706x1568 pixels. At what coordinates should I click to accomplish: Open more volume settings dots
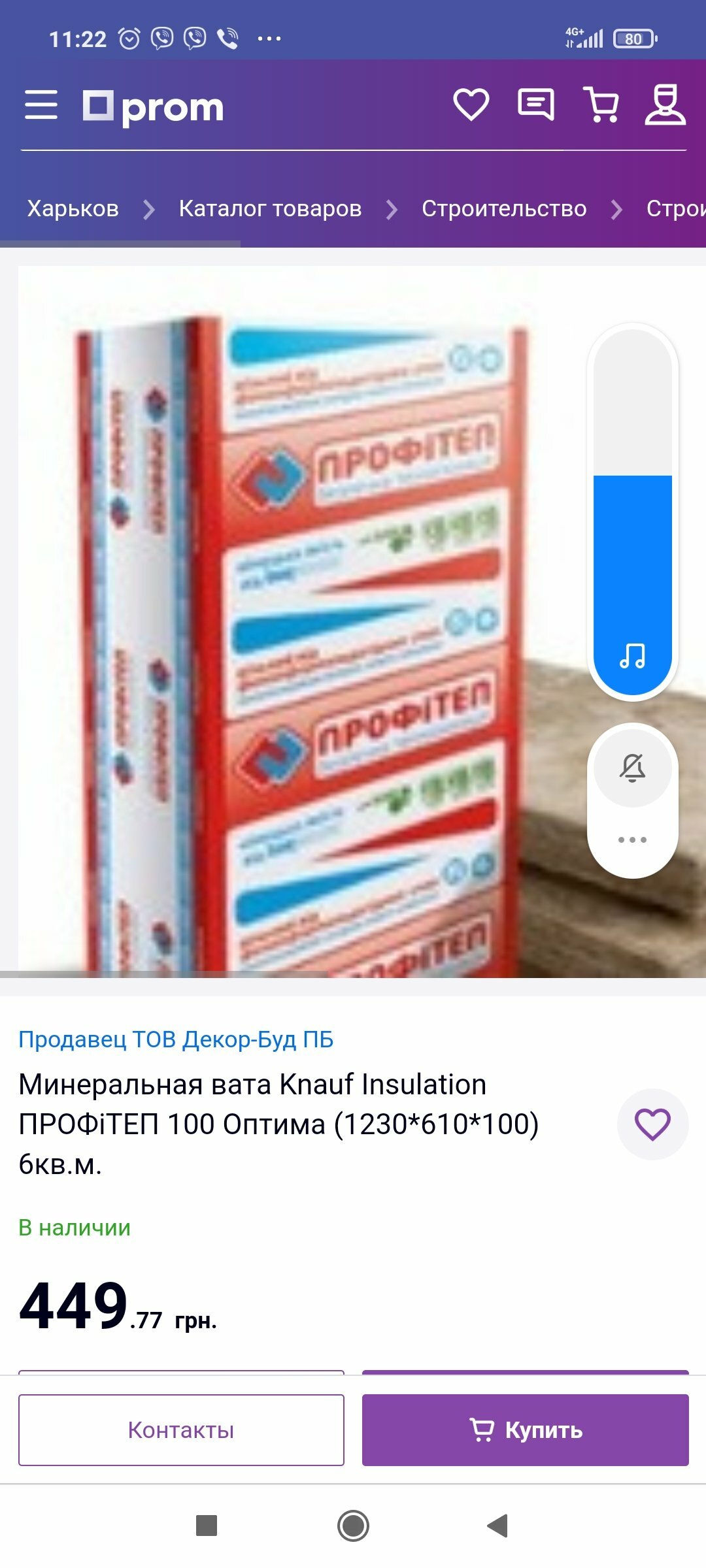(632, 840)
